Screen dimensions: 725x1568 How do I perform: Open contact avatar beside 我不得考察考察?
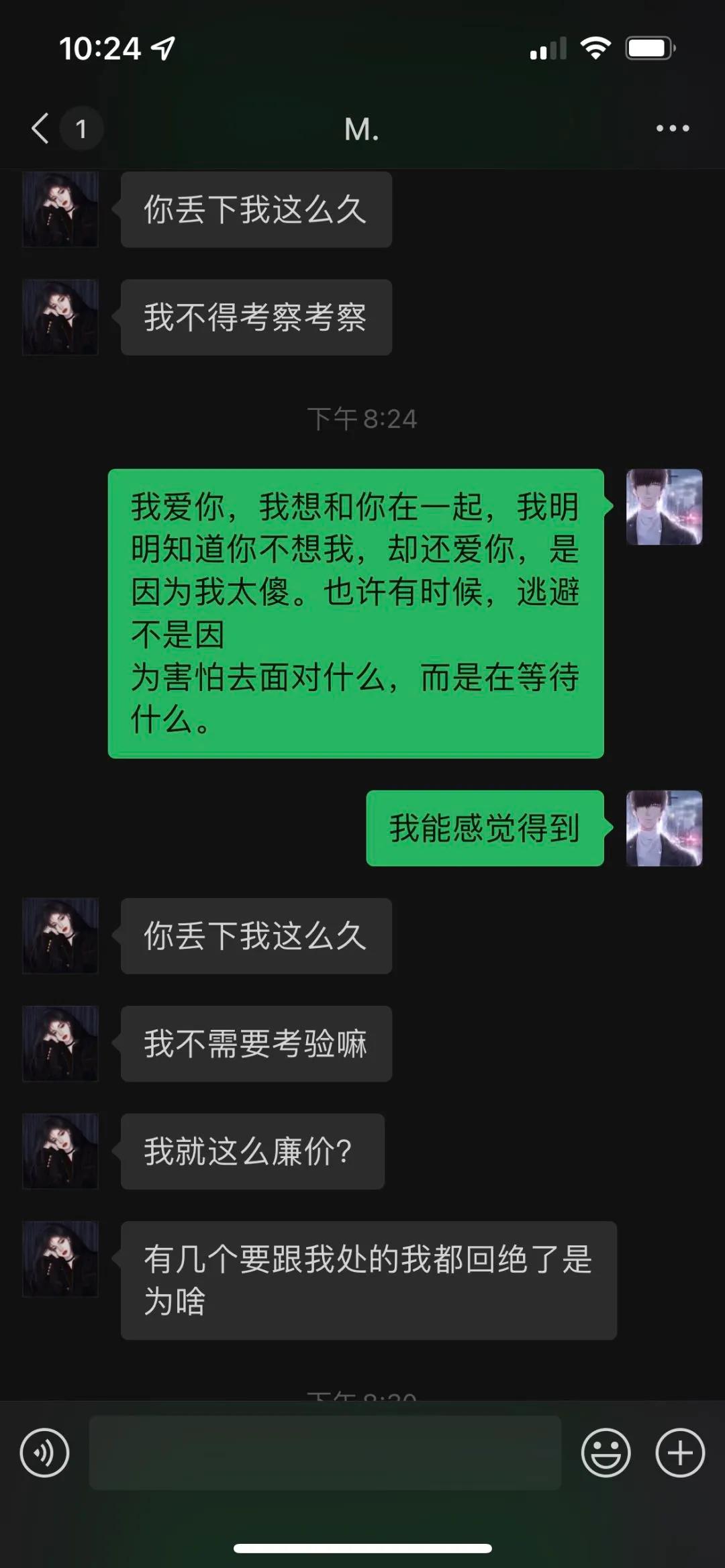pyautogui.click(x=60, y=317)
